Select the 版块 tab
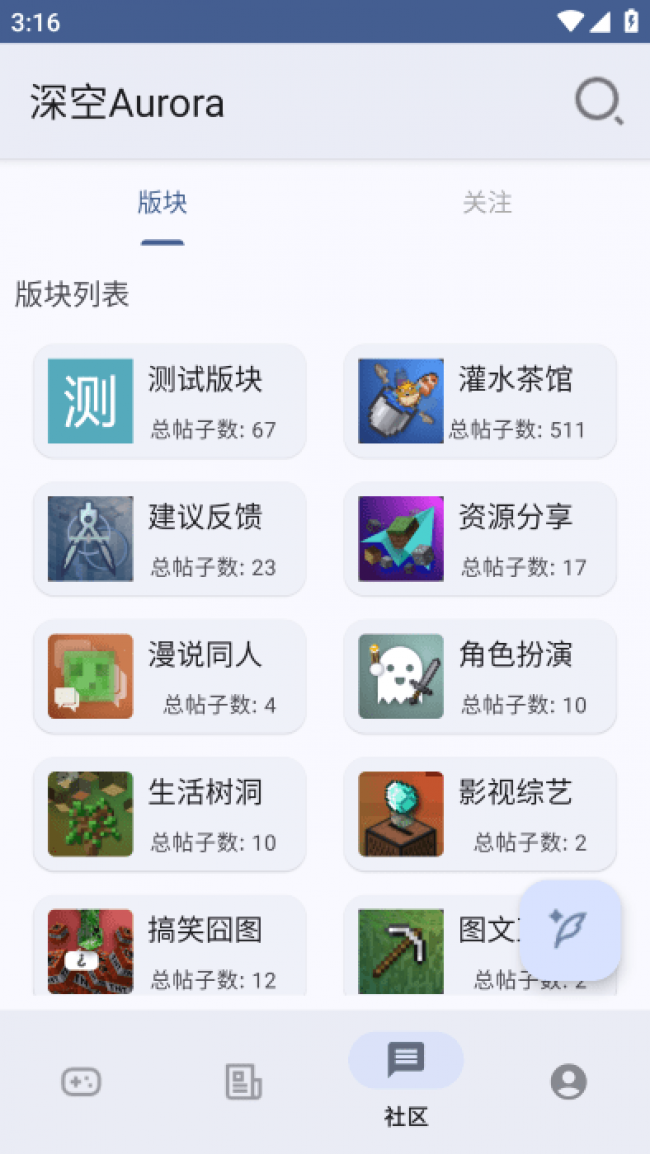Viewport: 650px width, 1154px height. point(162,203)
